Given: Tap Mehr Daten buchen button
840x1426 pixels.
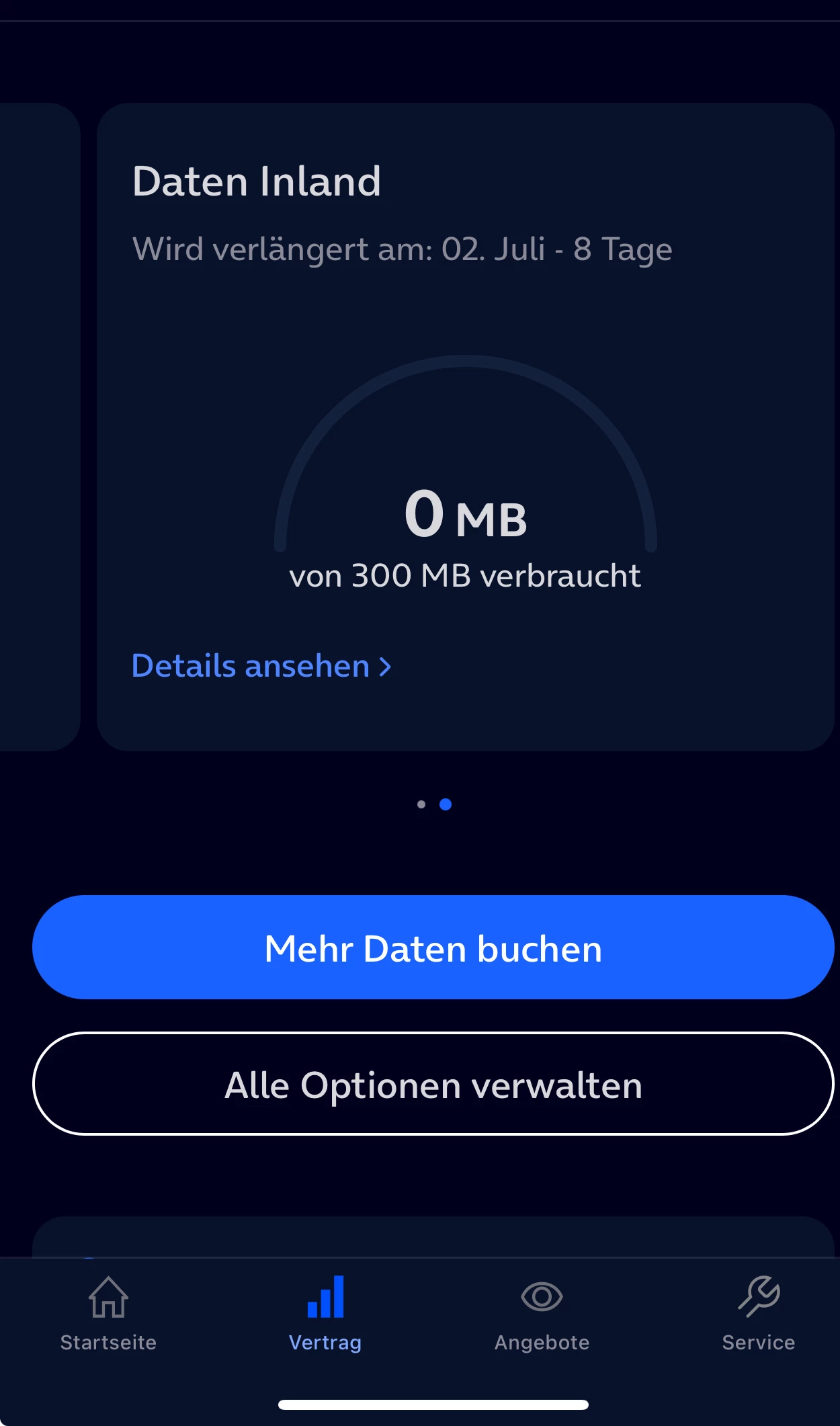Looking at the screenshot, I should (433, 948).
